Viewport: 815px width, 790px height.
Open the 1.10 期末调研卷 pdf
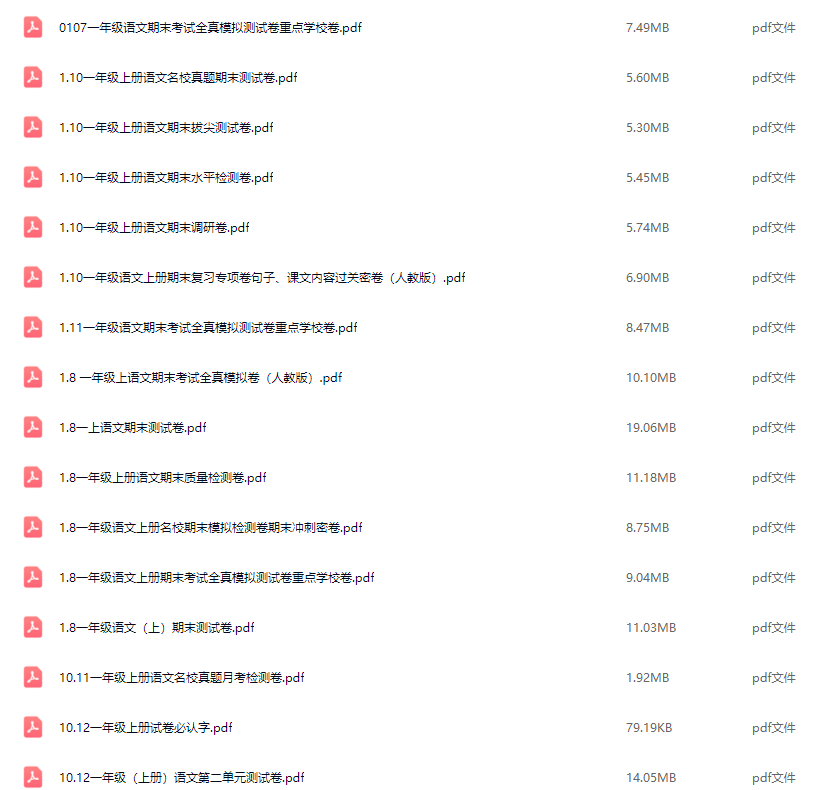[154, 228]
